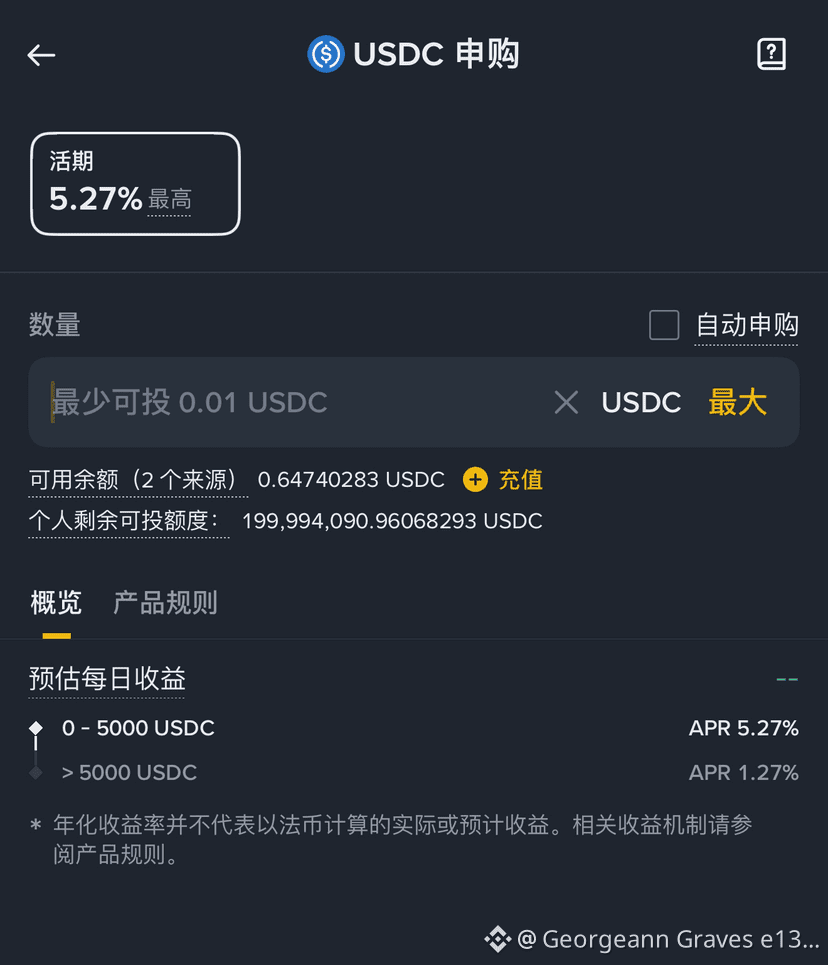The height and width of the screenshot is (965, 828).
Task: Click the back arrow to return
Action: click(40, 55)
